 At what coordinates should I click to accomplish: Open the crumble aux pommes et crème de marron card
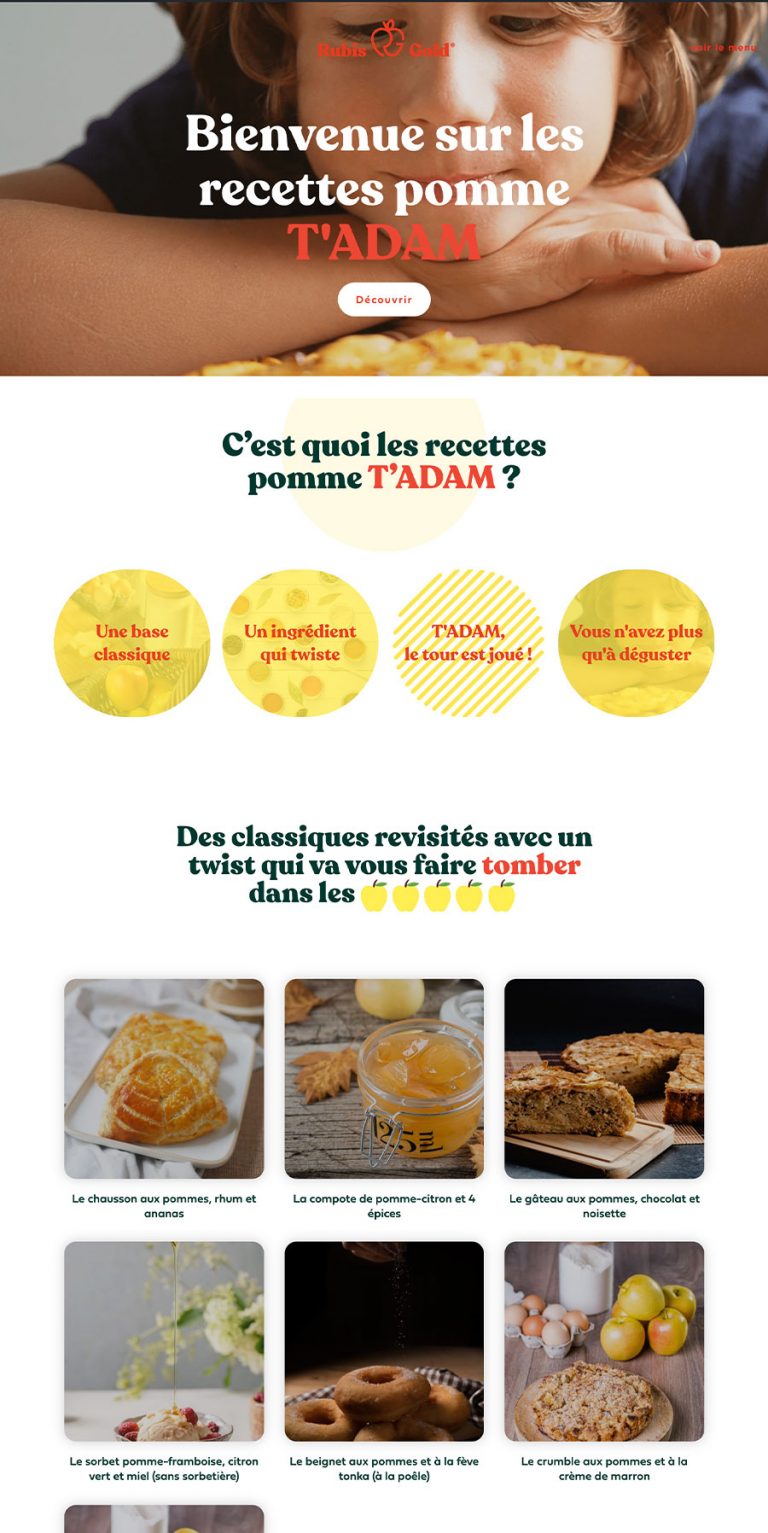pyautogui.click(x=604, y=1341)
